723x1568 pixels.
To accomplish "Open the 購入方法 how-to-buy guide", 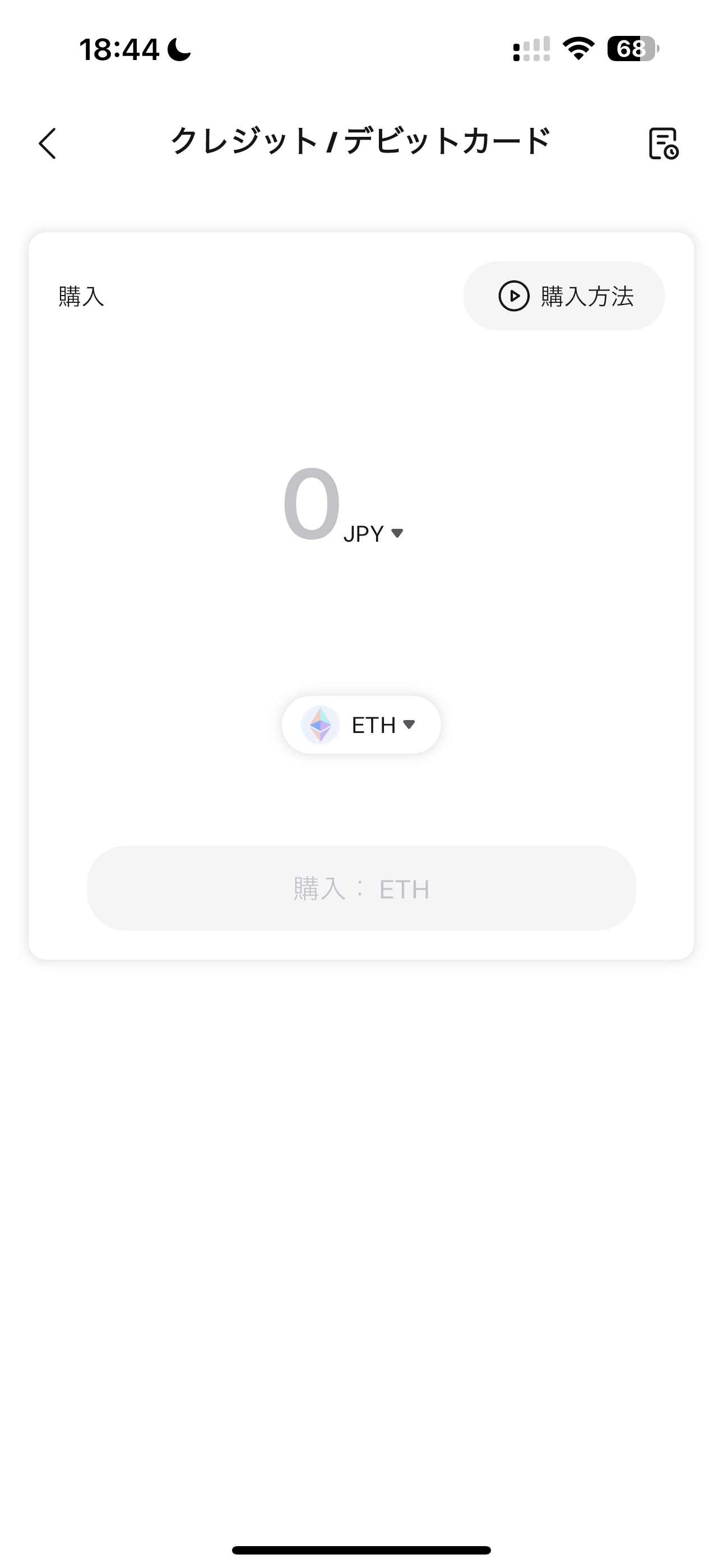I will pos(564,297).
